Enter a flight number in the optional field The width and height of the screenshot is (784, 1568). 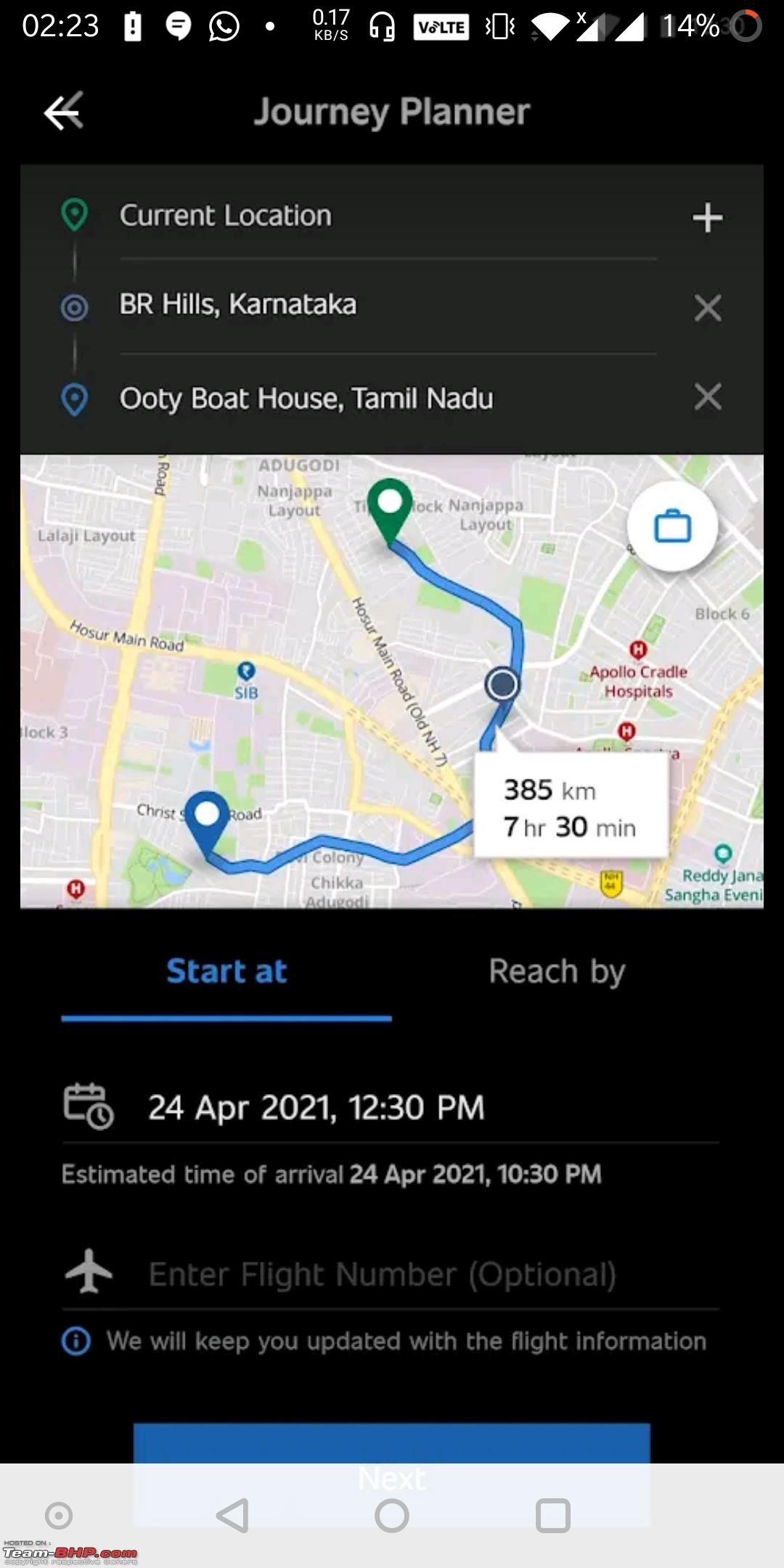tap(391, 1274)
